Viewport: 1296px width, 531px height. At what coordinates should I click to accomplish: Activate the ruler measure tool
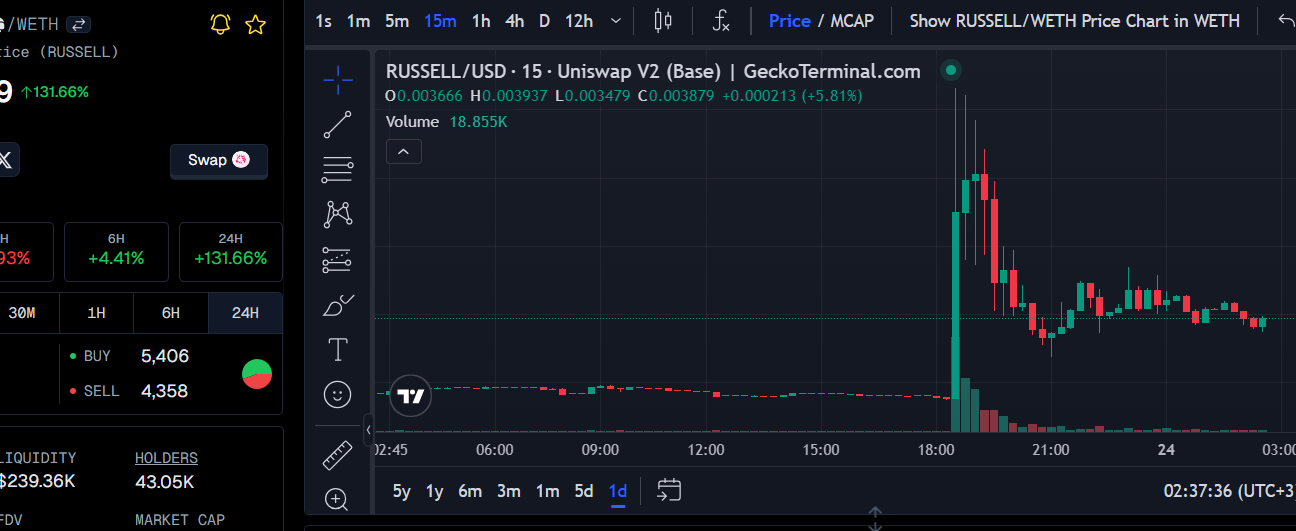pyautogui.click(x=338, y=456)
